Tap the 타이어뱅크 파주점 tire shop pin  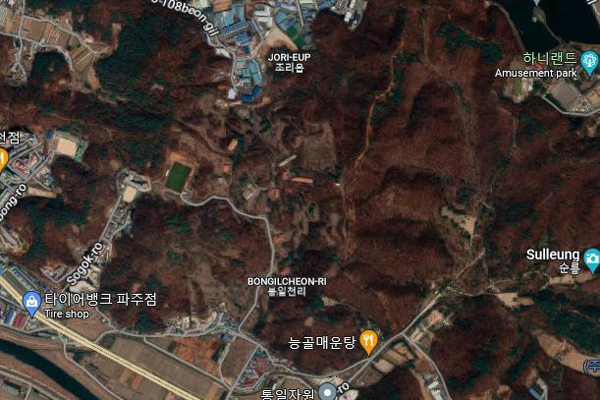pyautogui.click(x=31, y=299)
